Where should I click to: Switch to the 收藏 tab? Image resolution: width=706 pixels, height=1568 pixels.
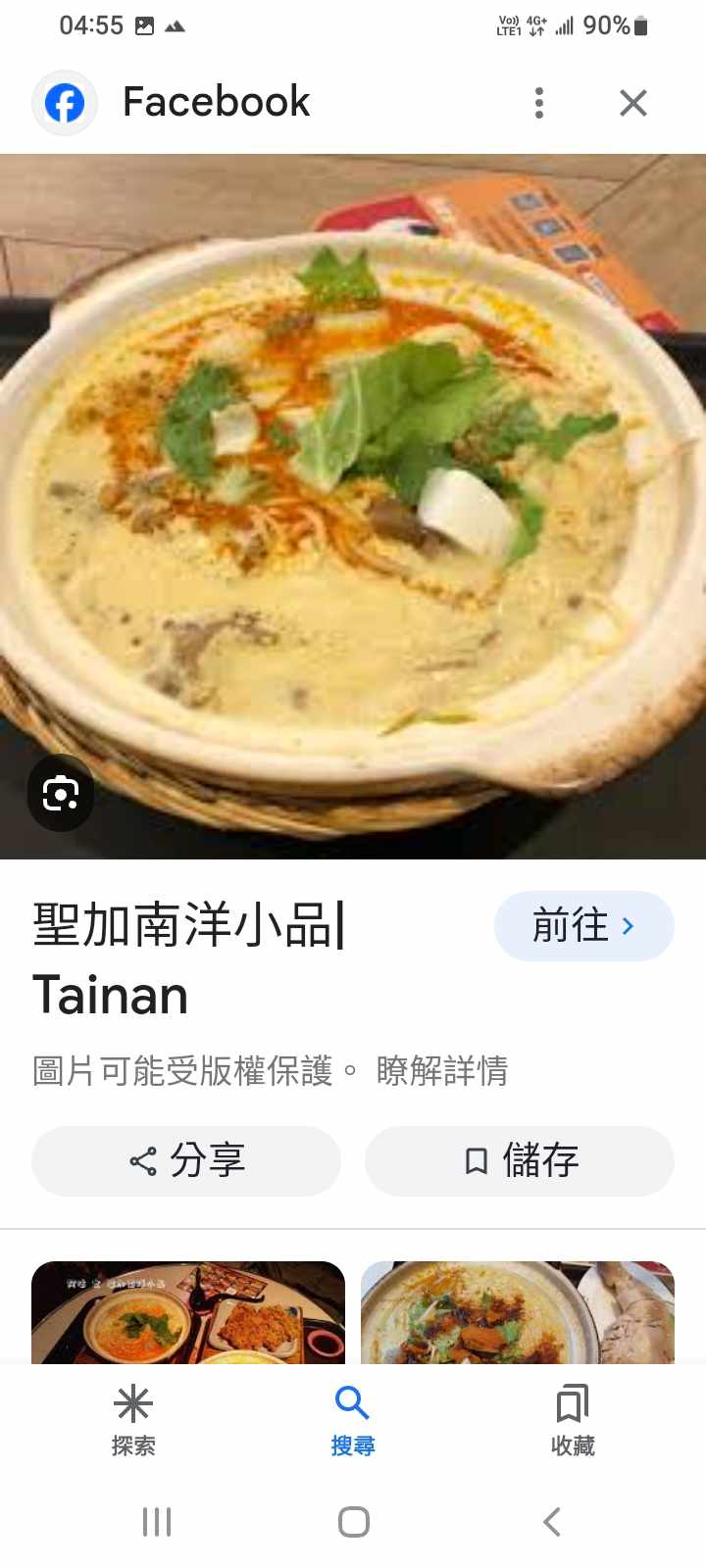(x=573, y=1420)
